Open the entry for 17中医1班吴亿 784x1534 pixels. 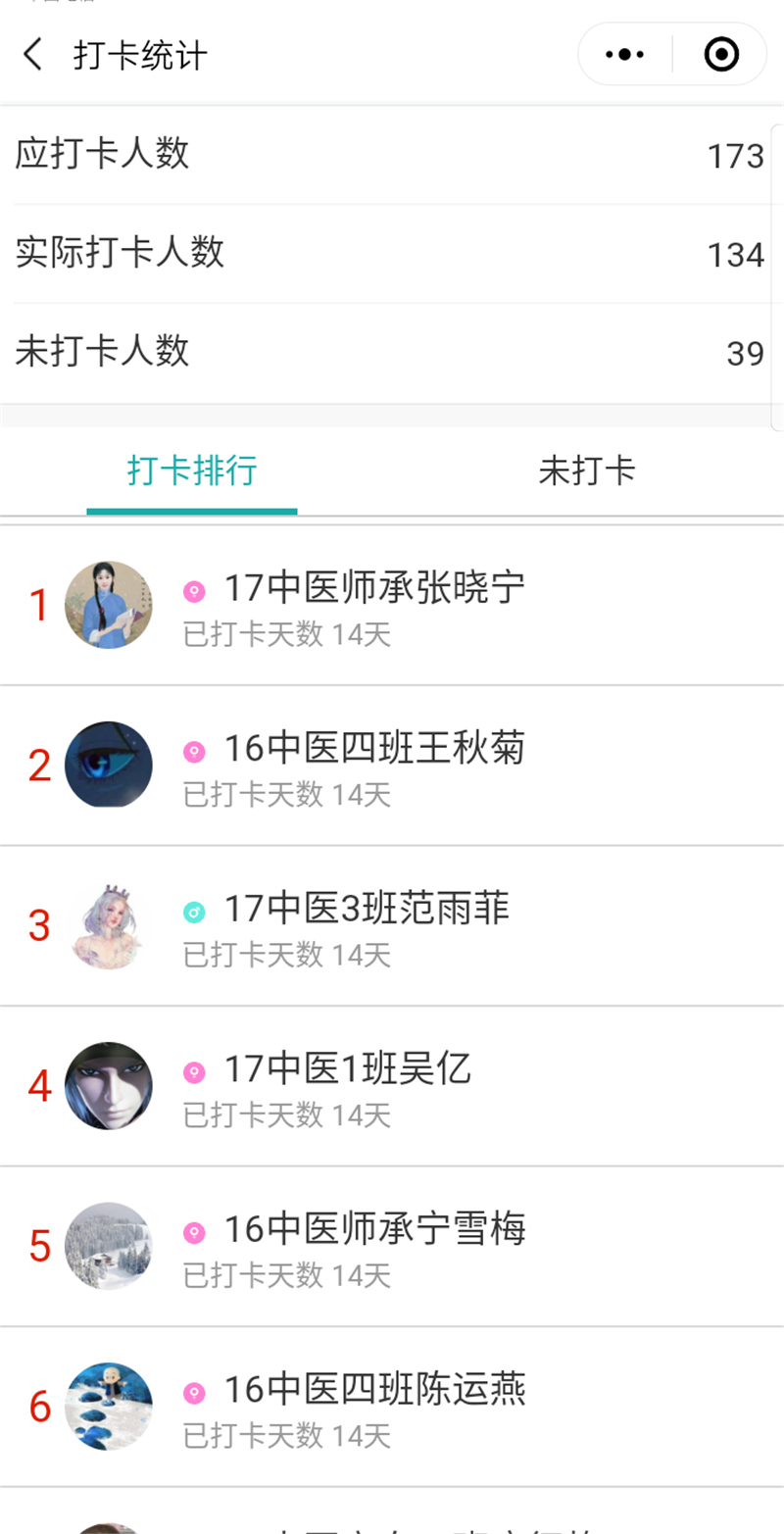pos(392,1086)
